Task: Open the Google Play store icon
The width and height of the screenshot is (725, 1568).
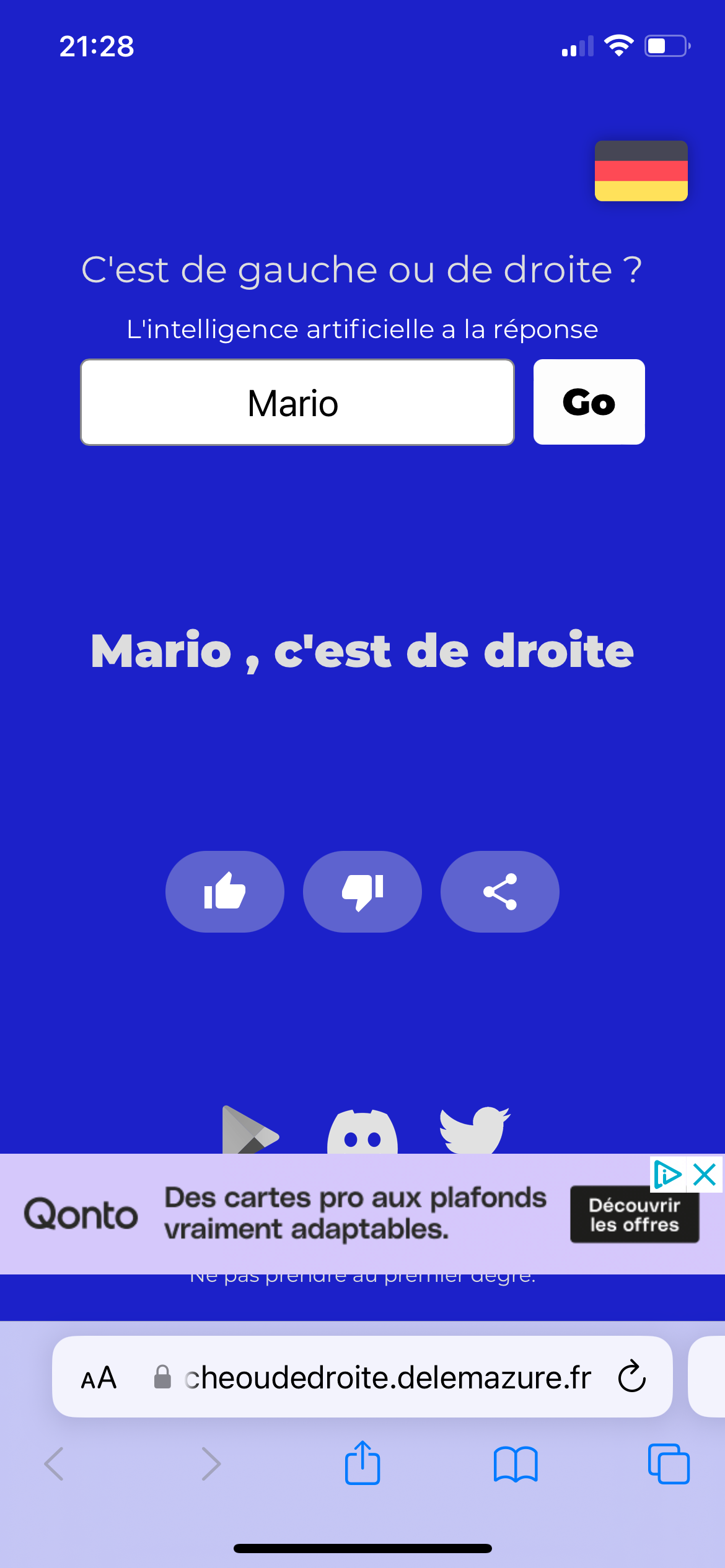Action: click(250, 1130)
